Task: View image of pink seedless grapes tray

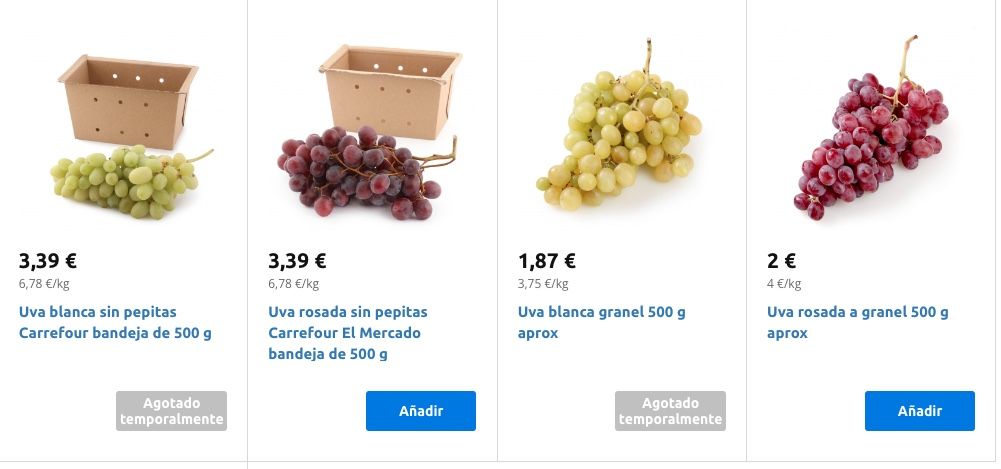Action: [x=372, y=135]
